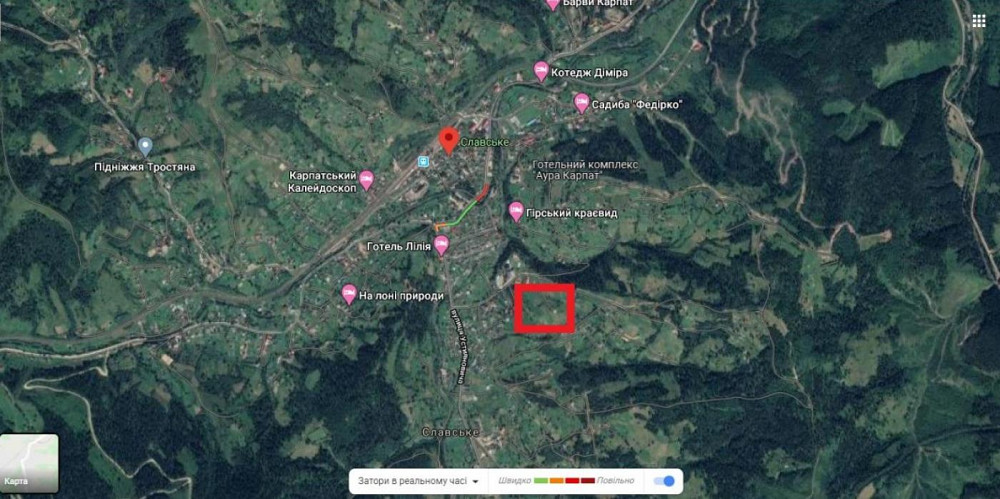Screen dimensions: 1000x499
Task: Switch to the Карта map view thumbnail
Action: 29,464
